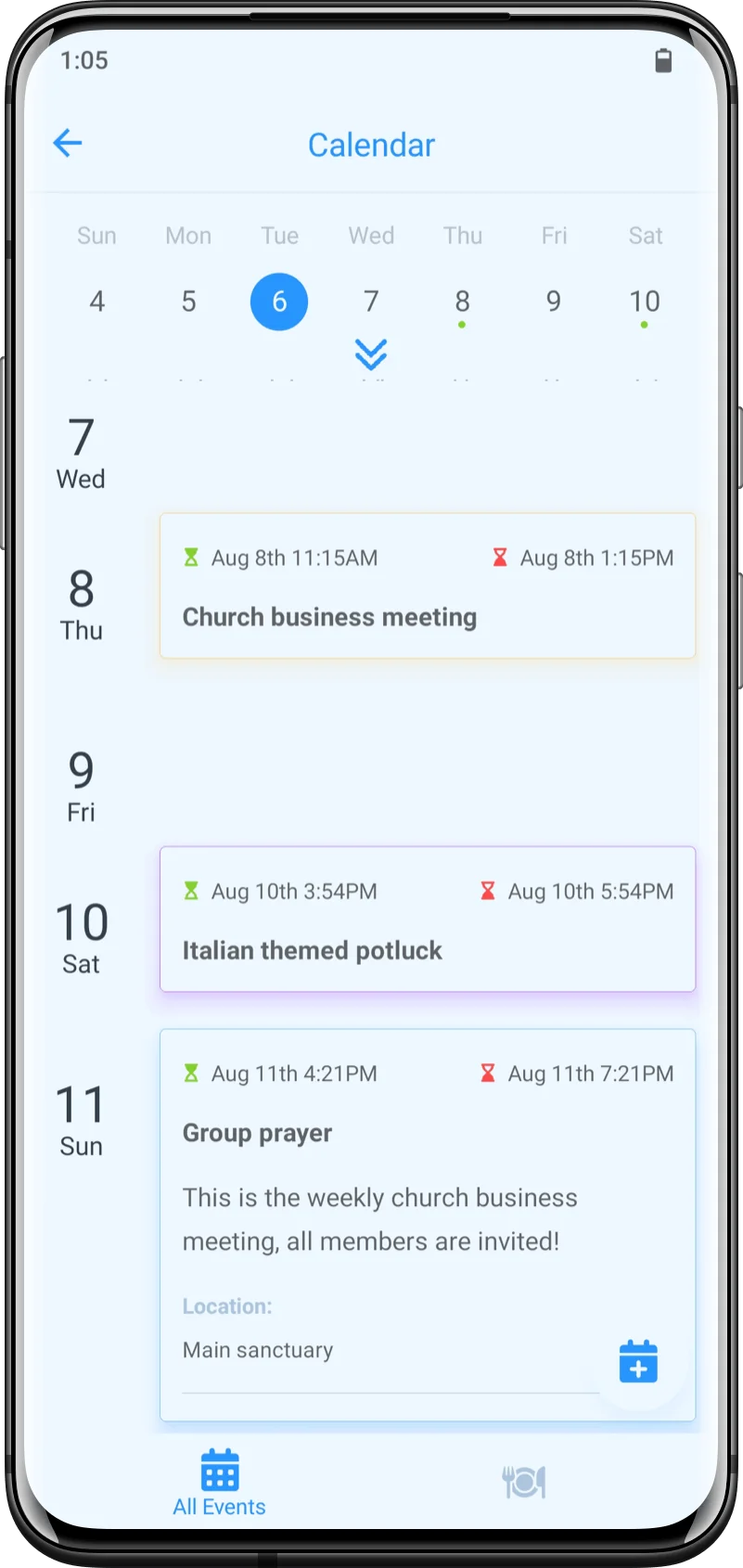Expand the calendar with double chevron
743x1568 pixels.
[371, 354]
